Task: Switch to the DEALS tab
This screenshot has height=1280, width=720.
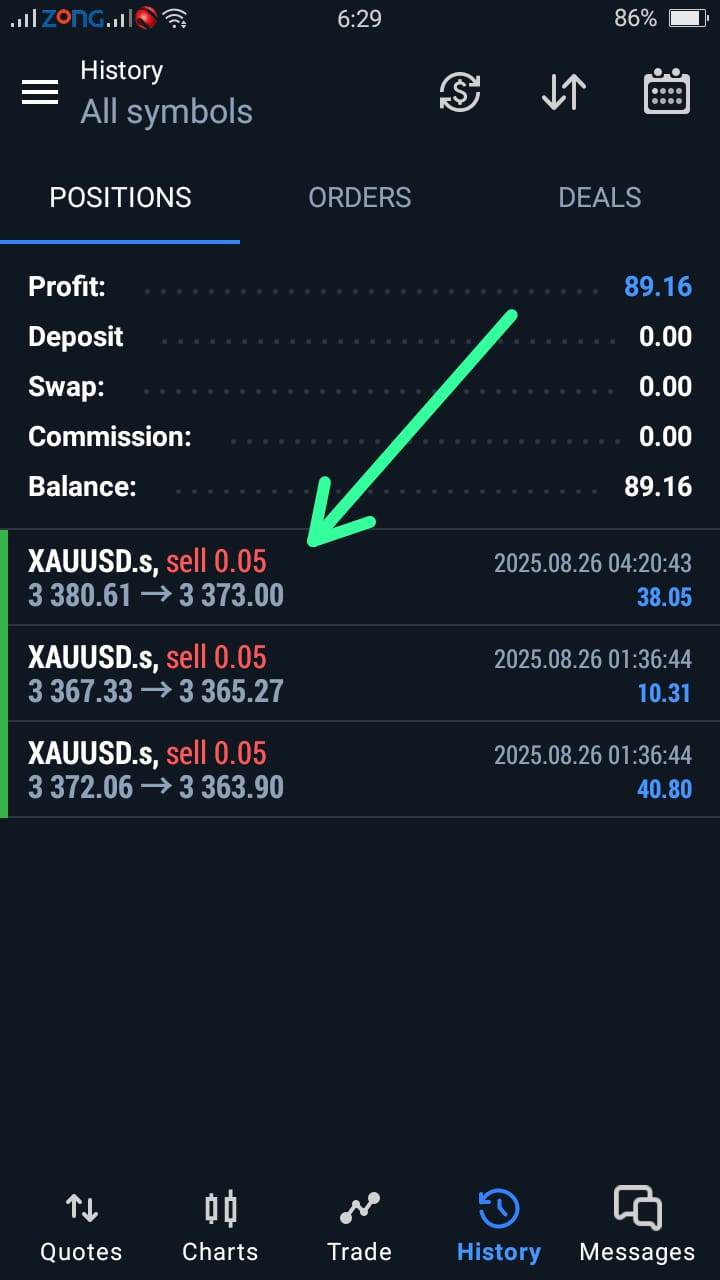Action: (x=600, y=198)
